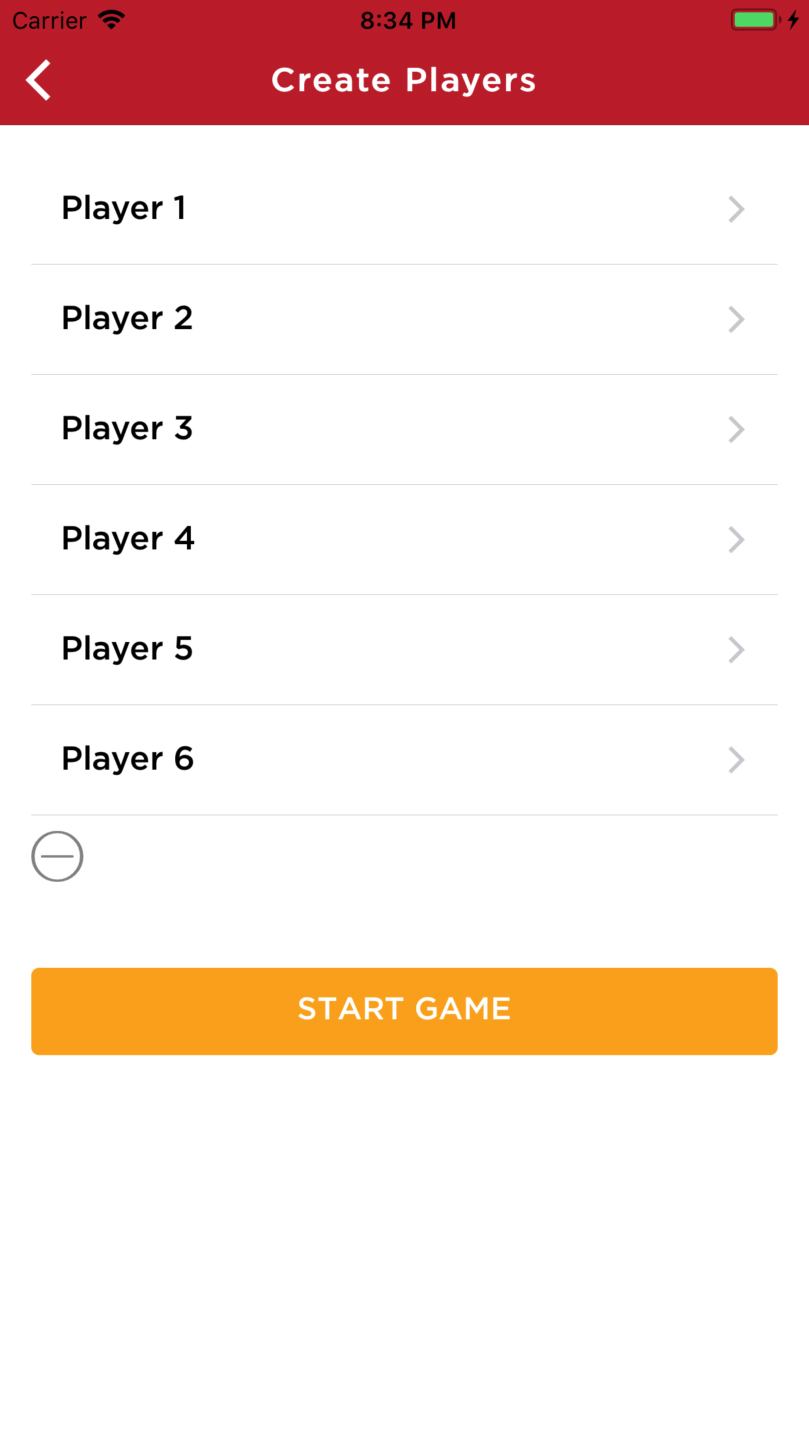Open Player 1 details

404,209
